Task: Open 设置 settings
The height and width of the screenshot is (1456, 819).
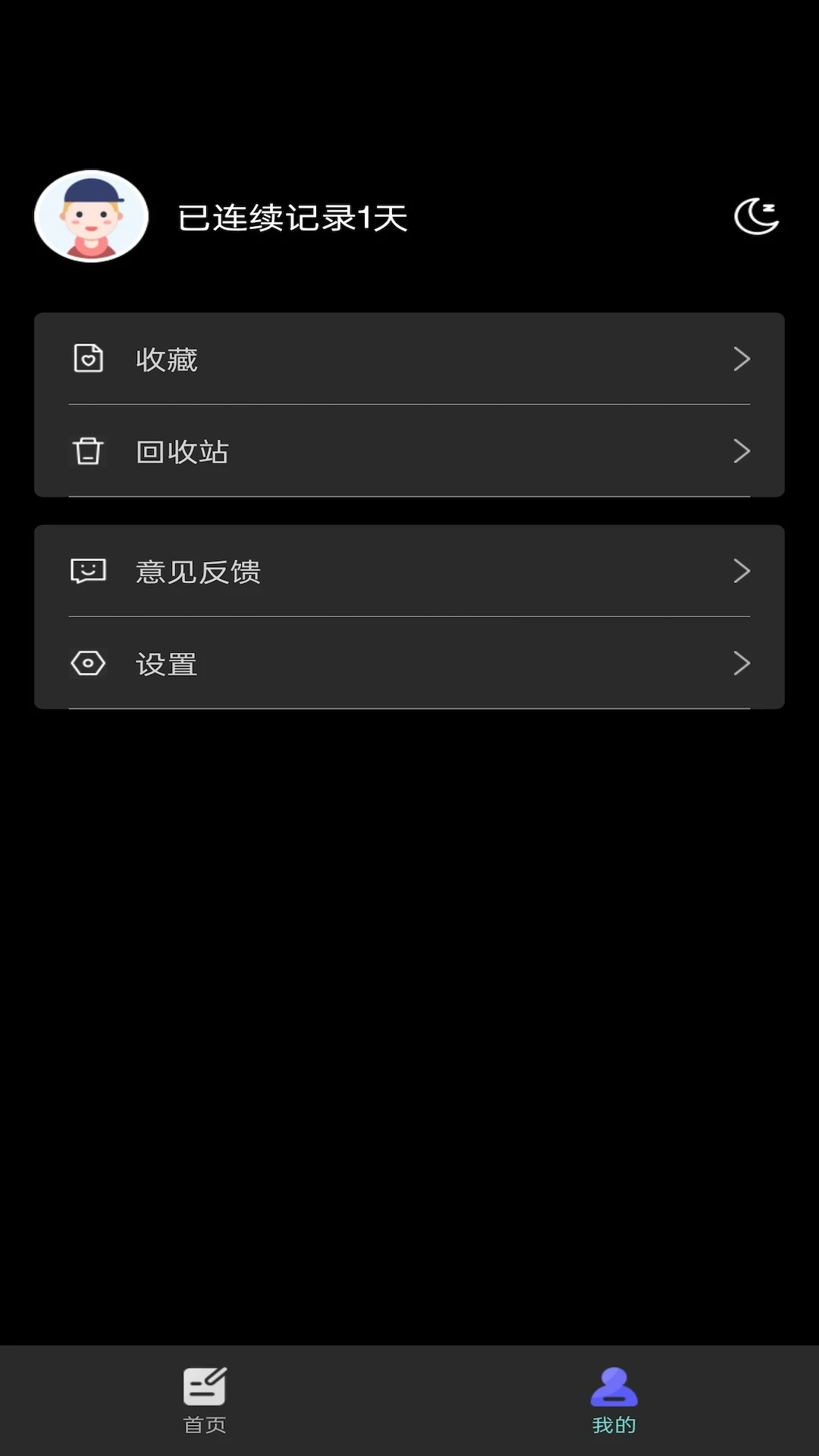Action: (x=409, y=664)
